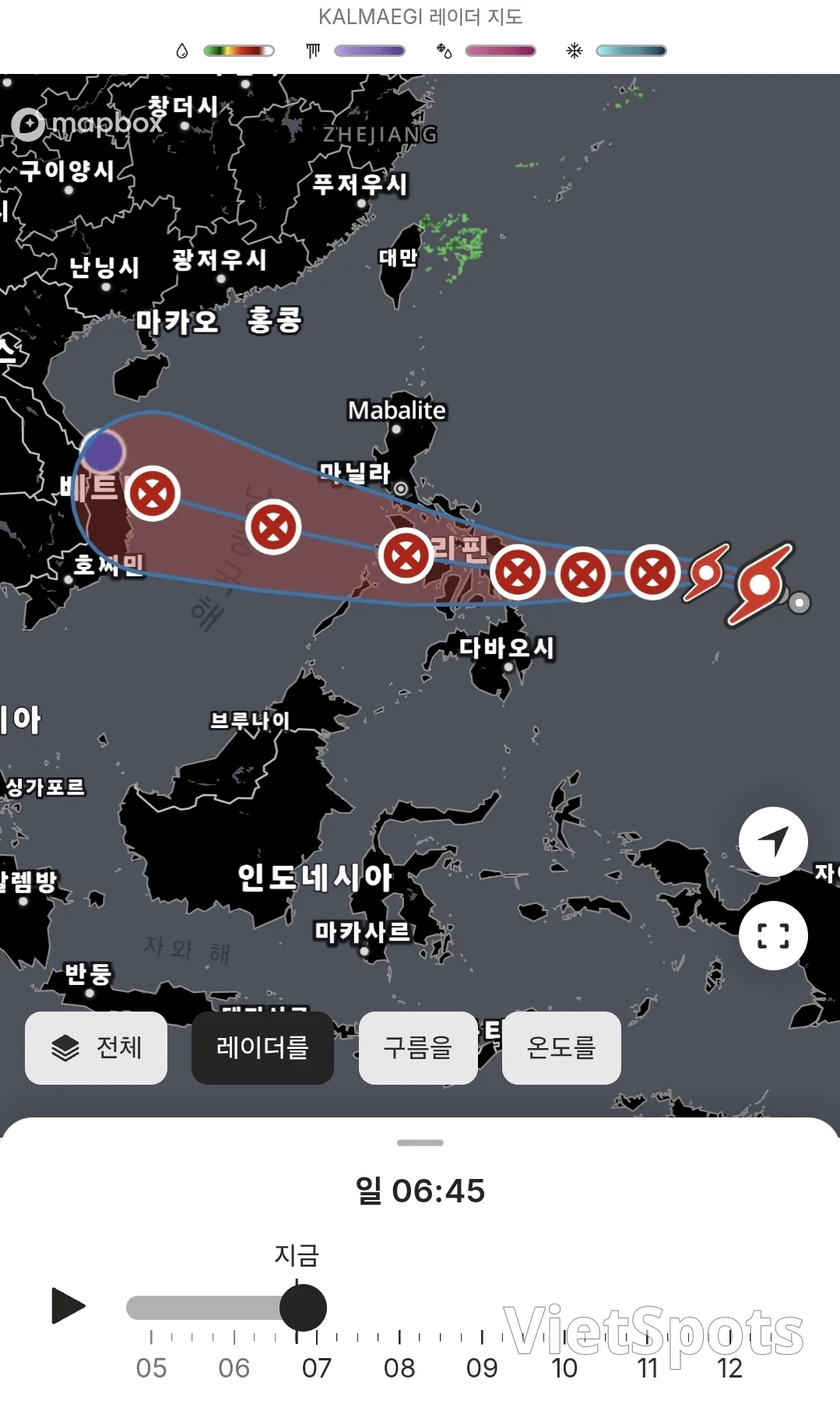This screenshot has height=1404, width=840.
Task: Tap the bottom sheet drag handle
Action: click(420, 1142)
